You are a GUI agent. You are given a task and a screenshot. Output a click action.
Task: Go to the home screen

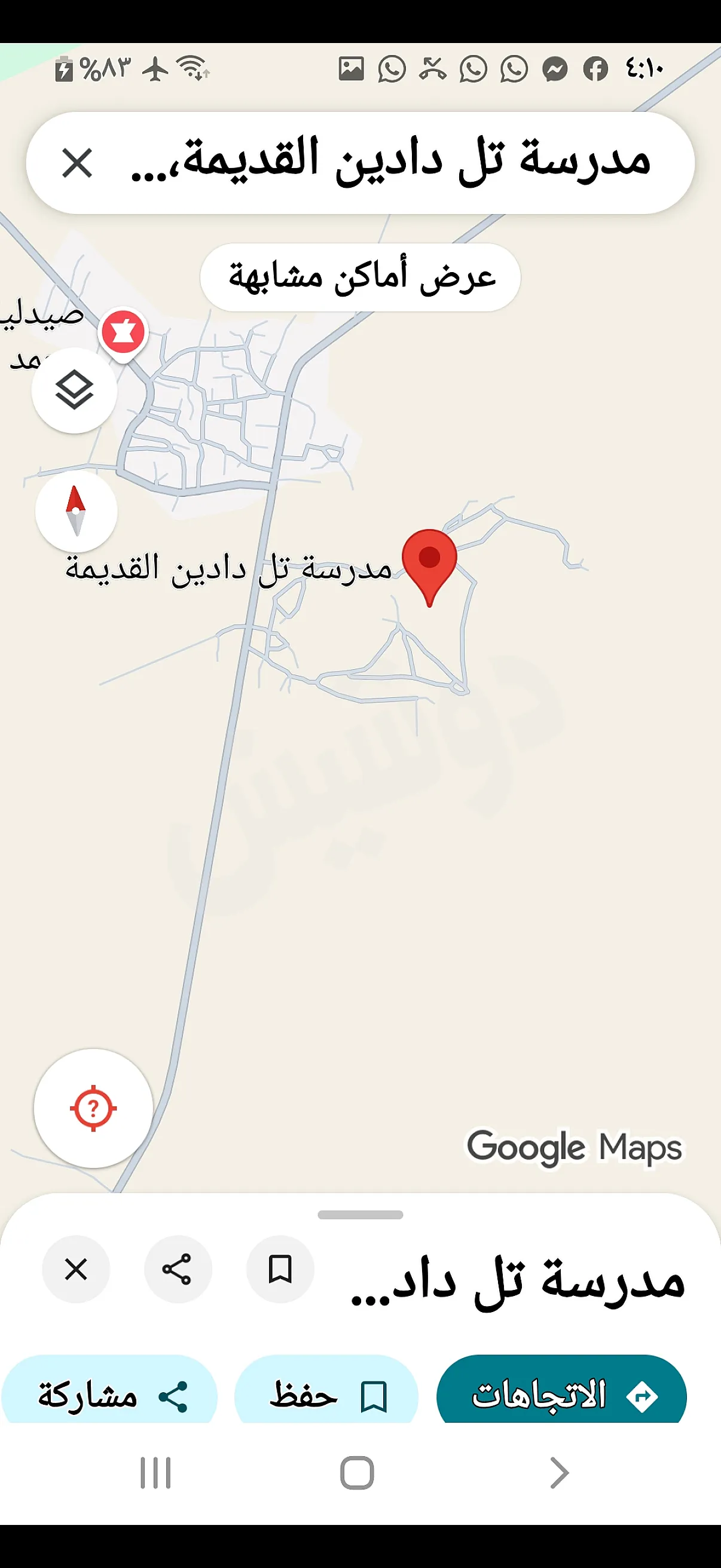coord(357,1473)
